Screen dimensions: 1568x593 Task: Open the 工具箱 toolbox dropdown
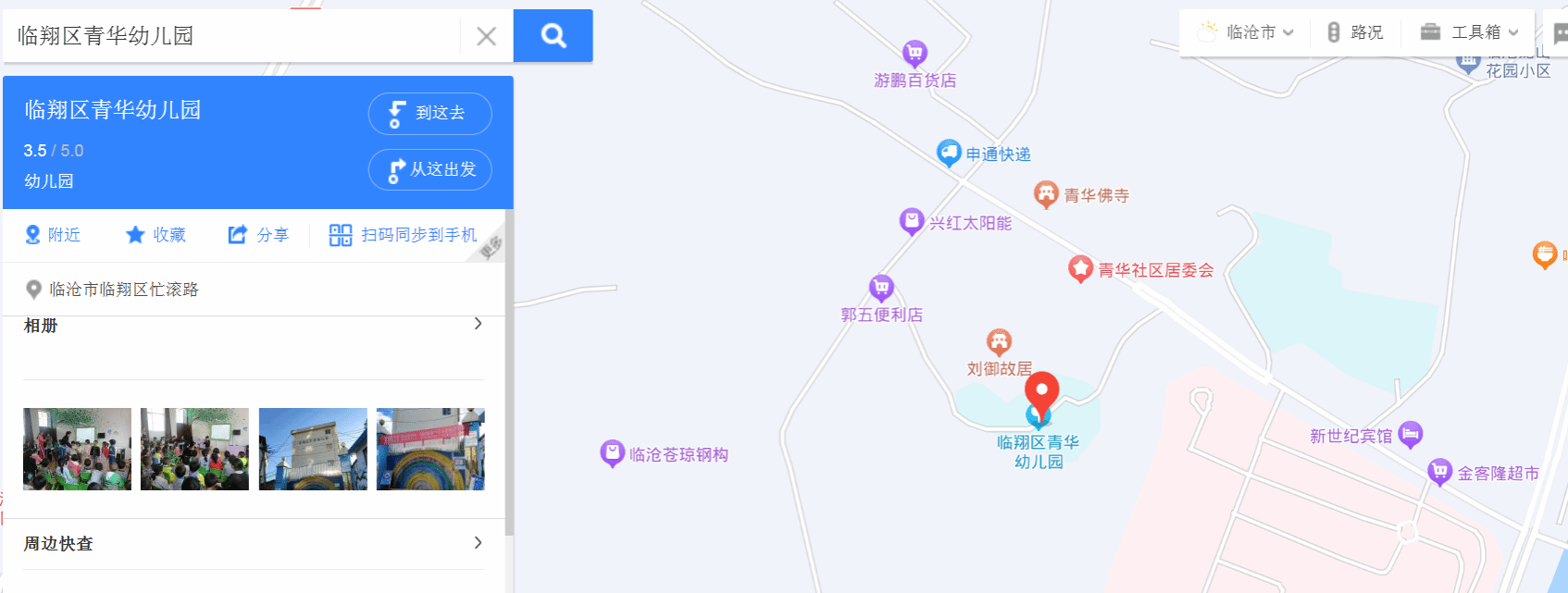pos(1470,32)
